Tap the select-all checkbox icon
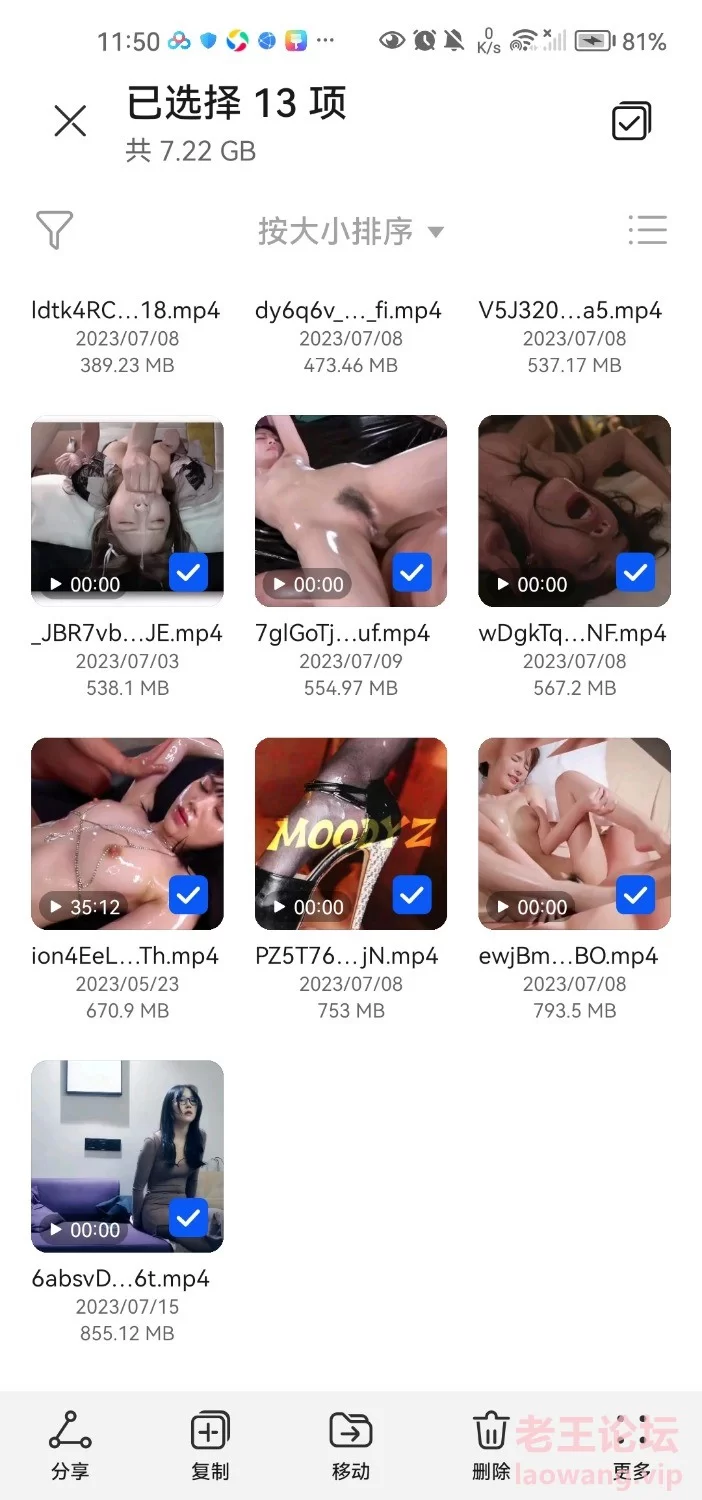The width and height of the screenshot is (702, 1500). tap(631, 122)
